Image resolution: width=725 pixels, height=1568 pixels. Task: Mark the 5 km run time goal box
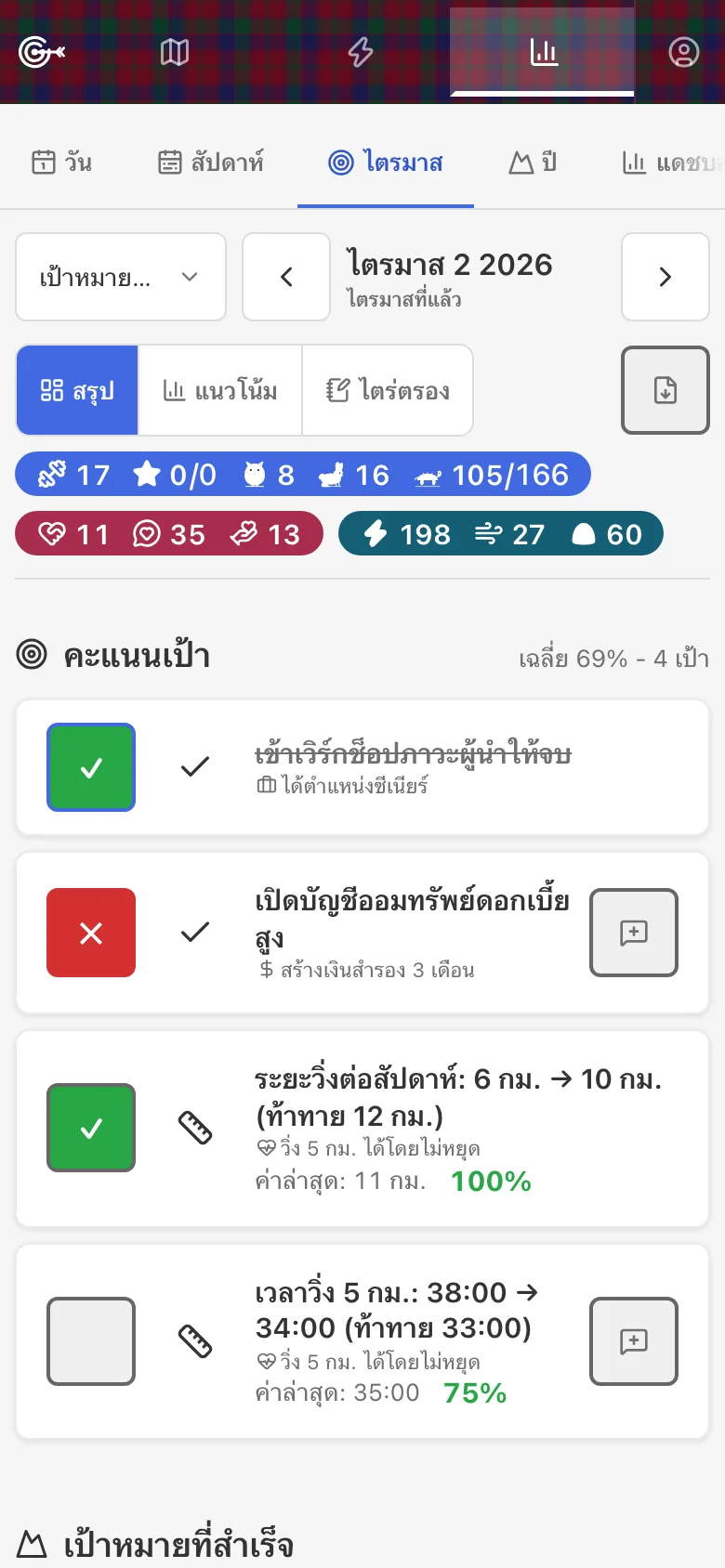coord(91,1341)
